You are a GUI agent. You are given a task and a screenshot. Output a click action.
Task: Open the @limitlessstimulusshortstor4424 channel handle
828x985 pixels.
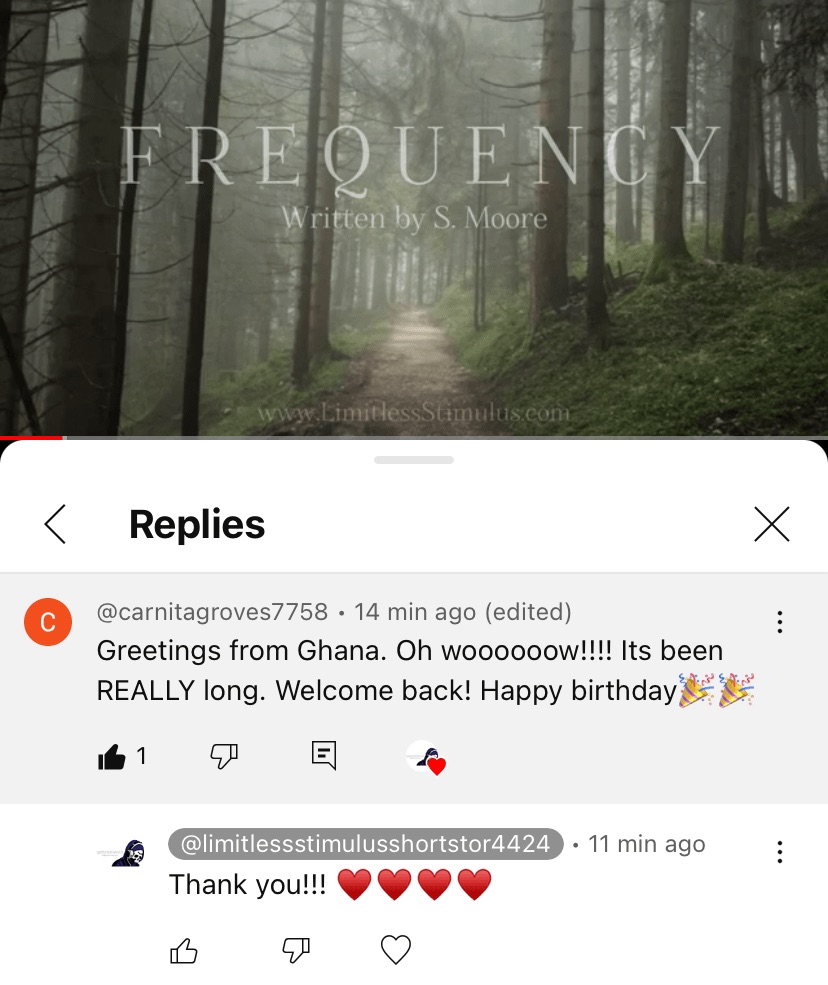366,844
